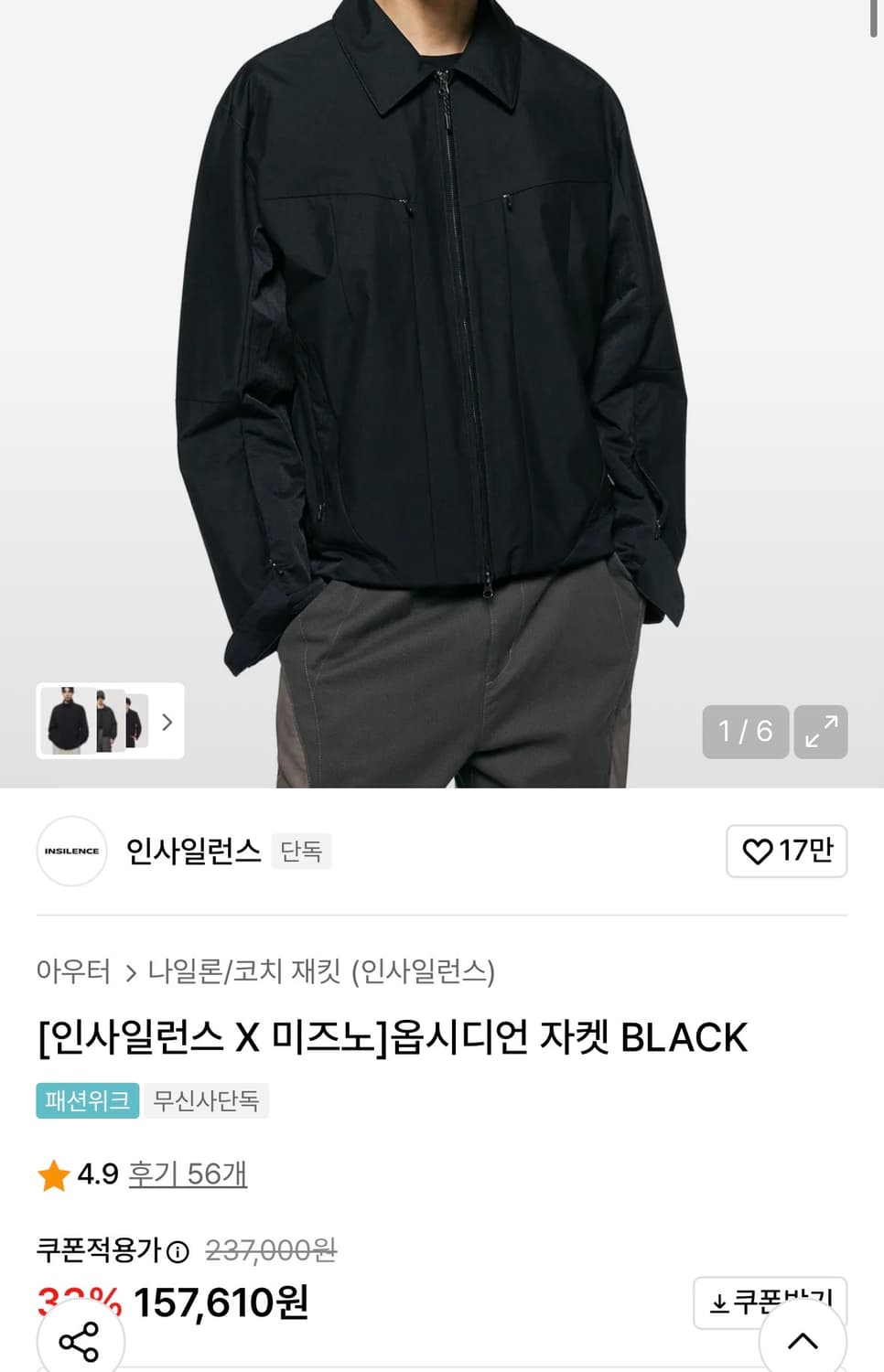Screen dimensions: 884x1372
Task: Open reviews via the 후기 56개 link
Action: click(188, 1173)
